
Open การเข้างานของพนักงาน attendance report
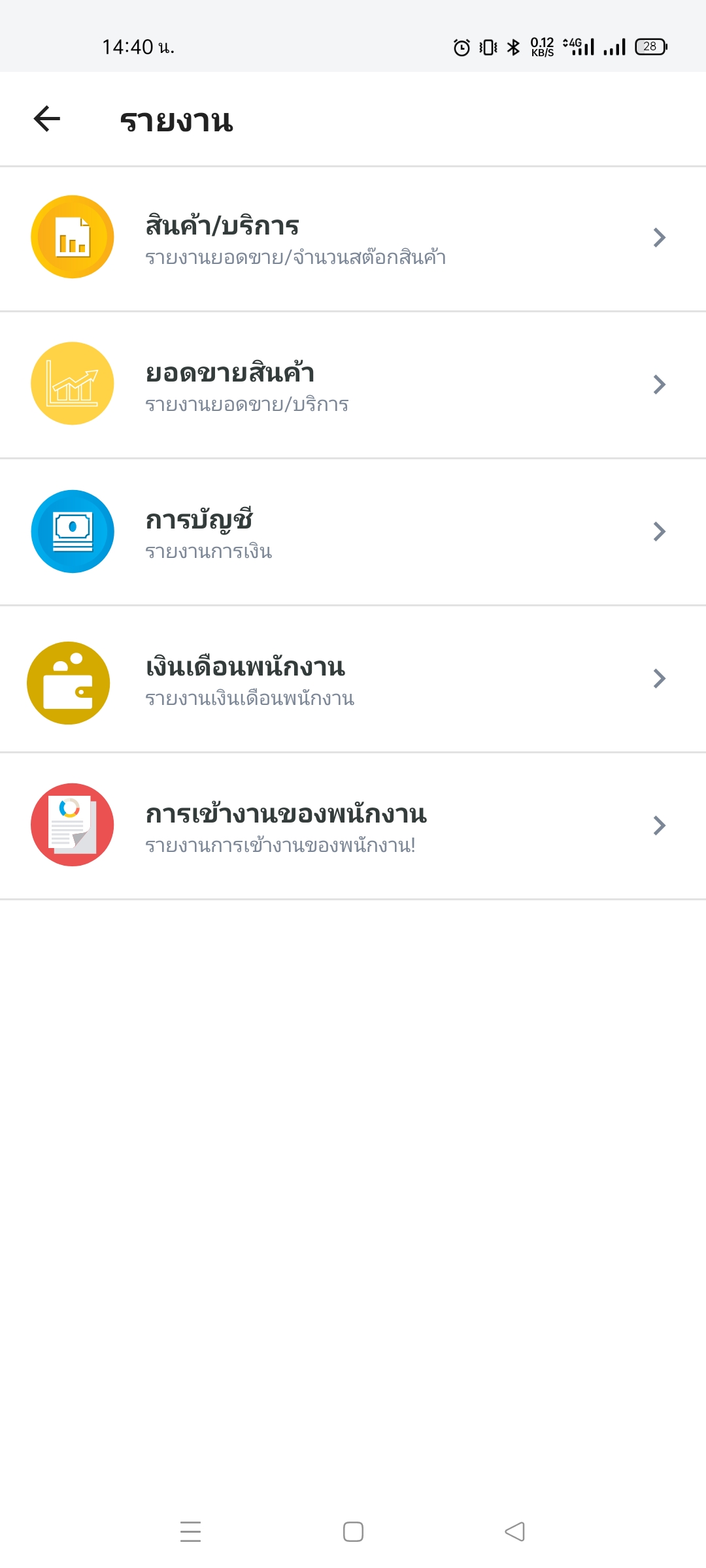tap(353, 826)
